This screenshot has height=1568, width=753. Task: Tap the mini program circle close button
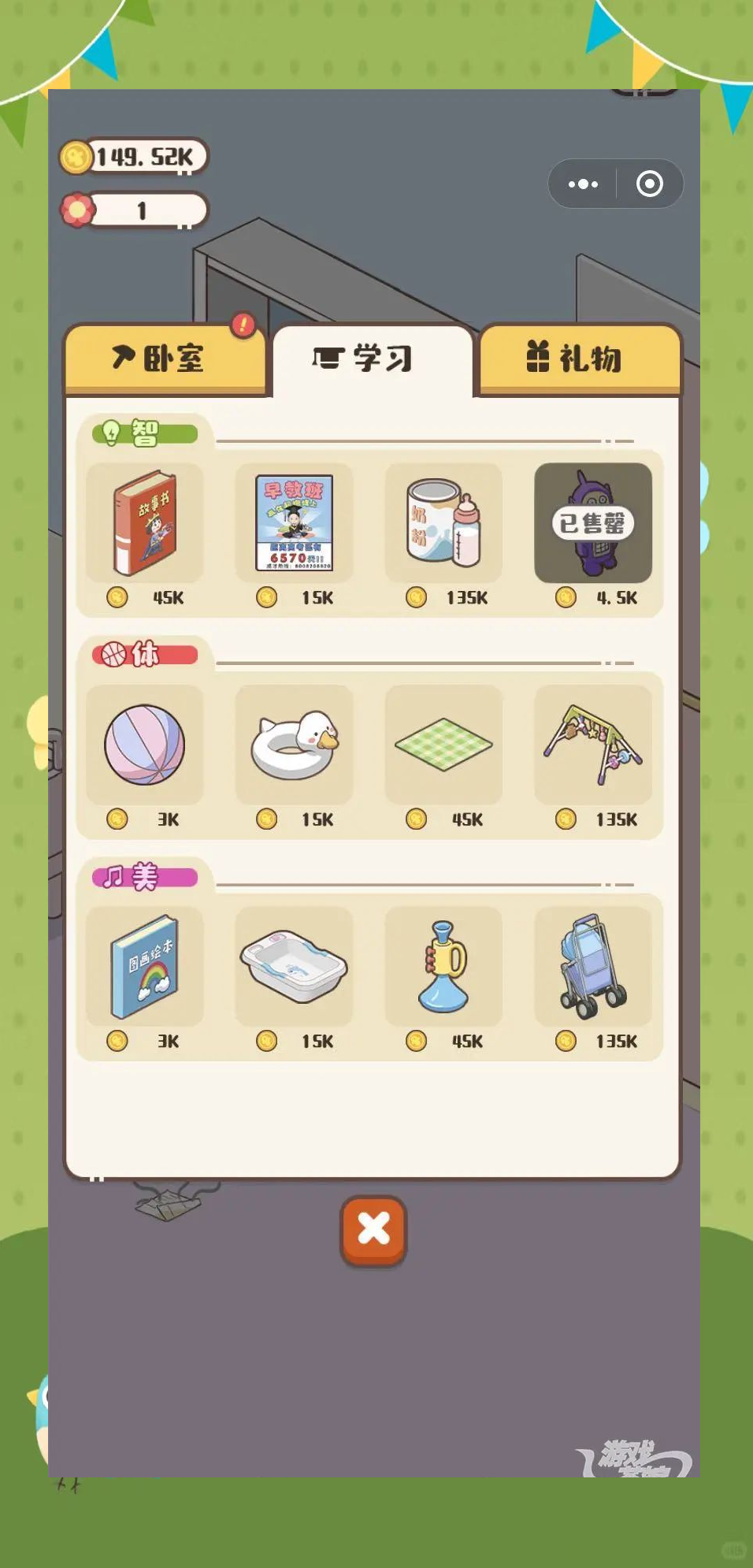point(650,184)
